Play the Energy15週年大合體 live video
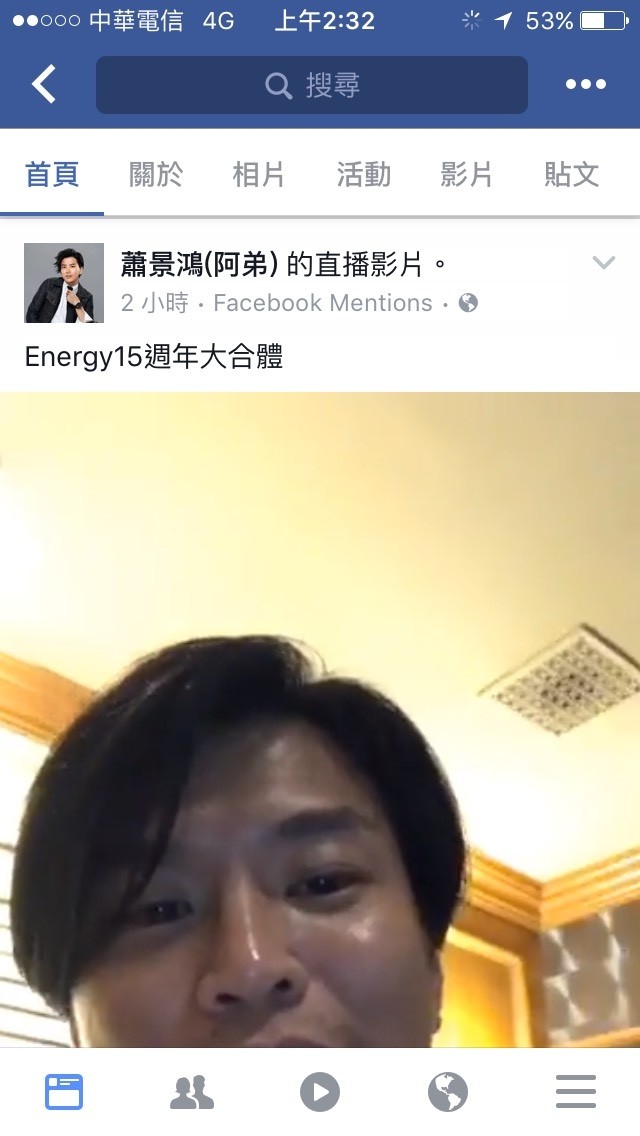The image size is (640, 1136). (x=320, y=719)
